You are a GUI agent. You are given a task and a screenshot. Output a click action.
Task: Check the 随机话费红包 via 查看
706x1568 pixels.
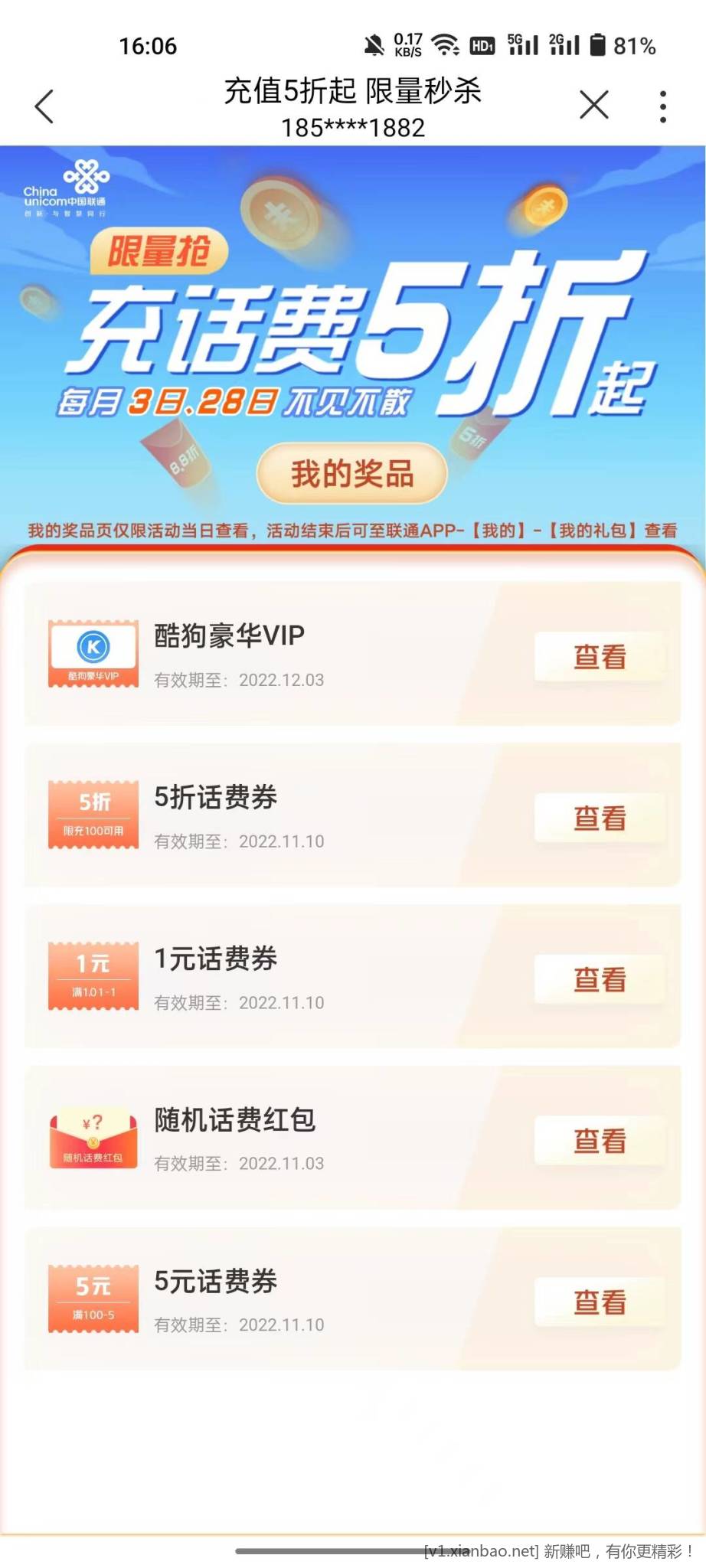point(599,1141)
